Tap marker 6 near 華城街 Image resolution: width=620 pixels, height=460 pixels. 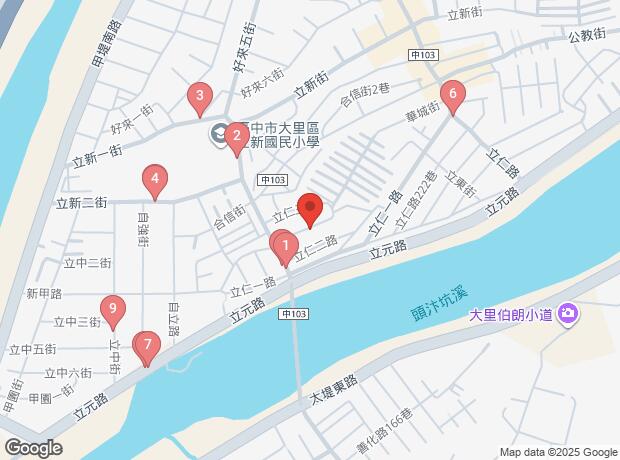pos(453,97)
